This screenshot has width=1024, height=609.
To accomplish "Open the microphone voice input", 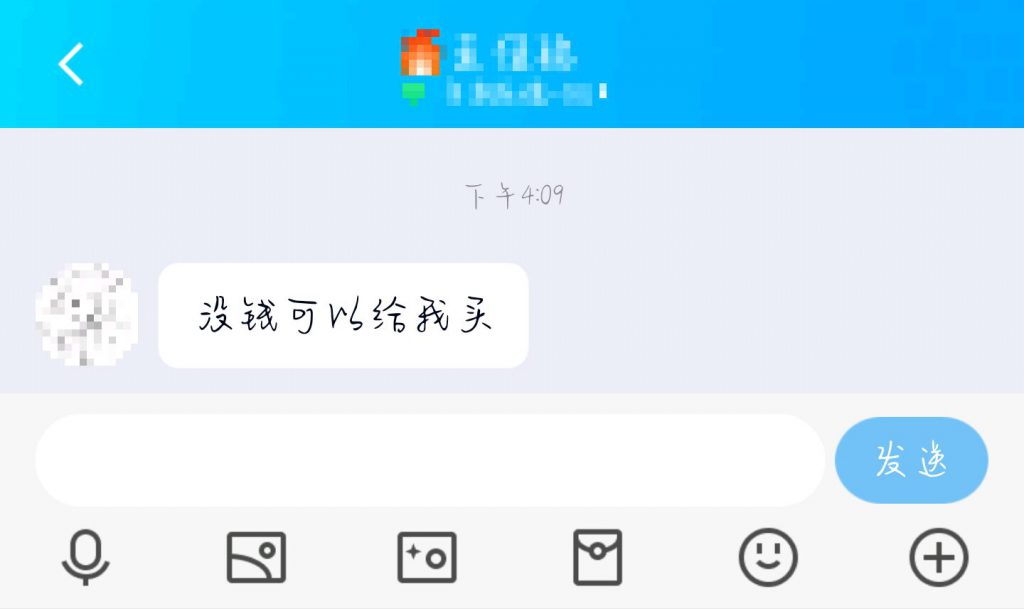I will [x=86, y=556].
